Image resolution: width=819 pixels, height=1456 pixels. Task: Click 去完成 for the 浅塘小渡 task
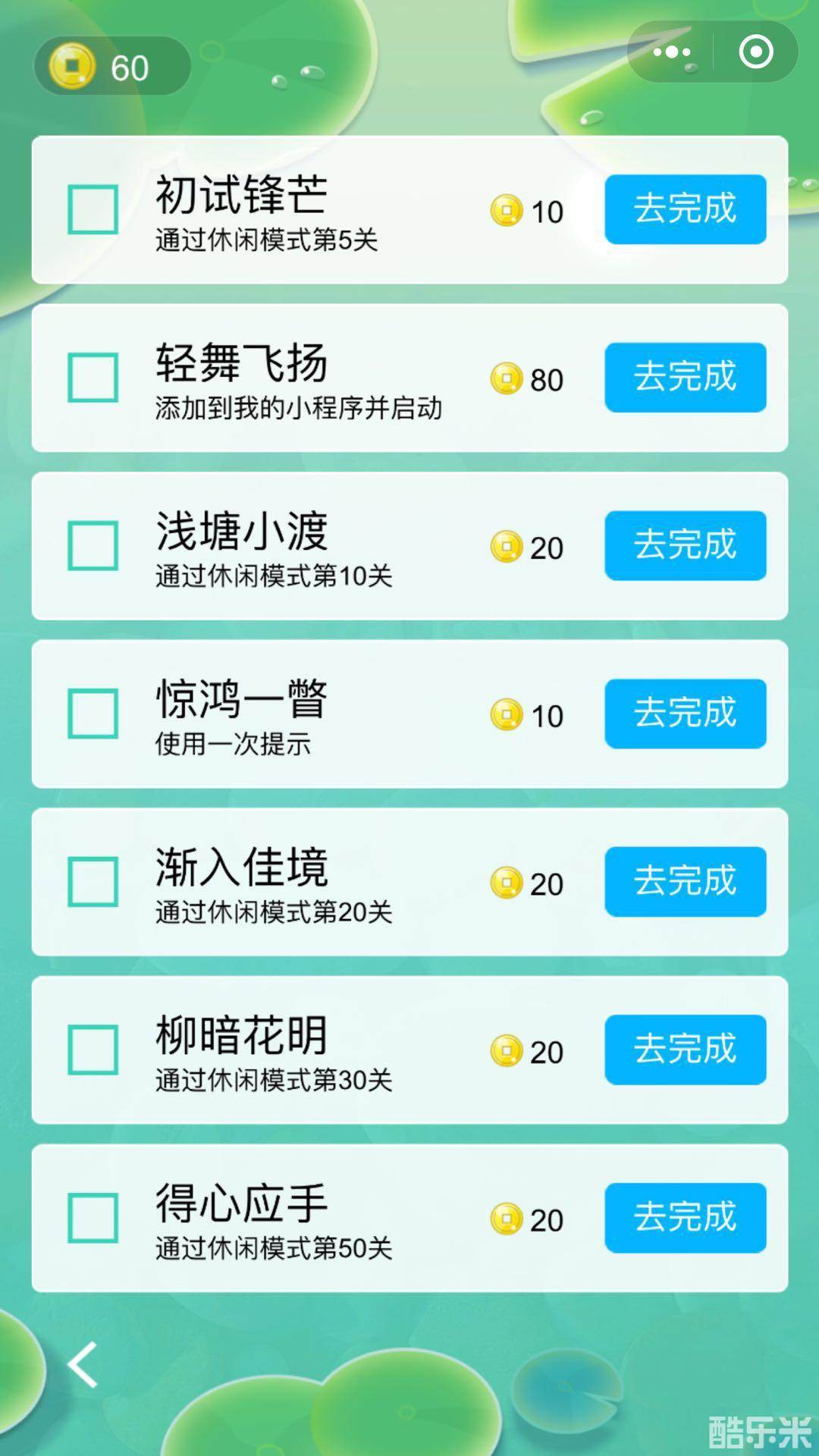[685, 547]
